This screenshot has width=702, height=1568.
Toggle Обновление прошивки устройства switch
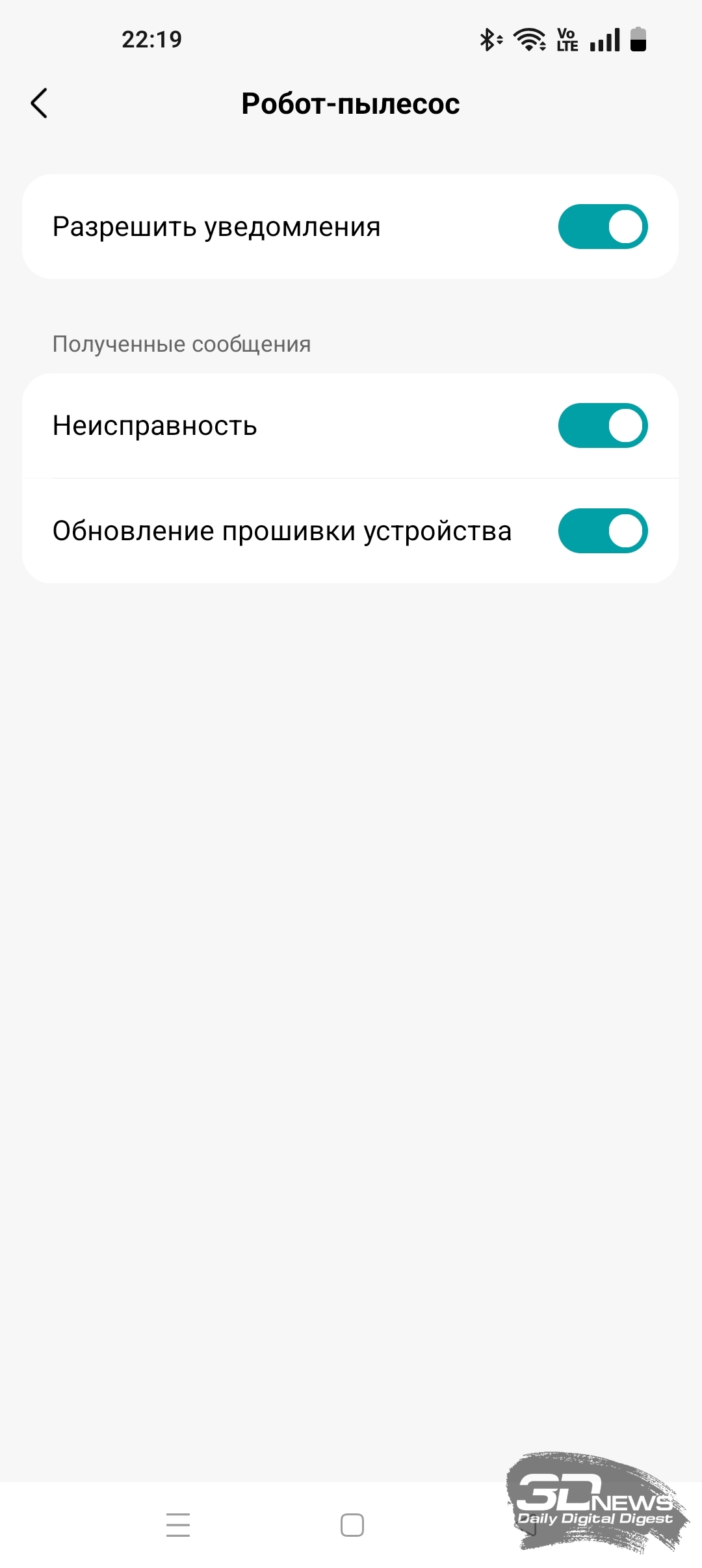[x=603, y=531]
